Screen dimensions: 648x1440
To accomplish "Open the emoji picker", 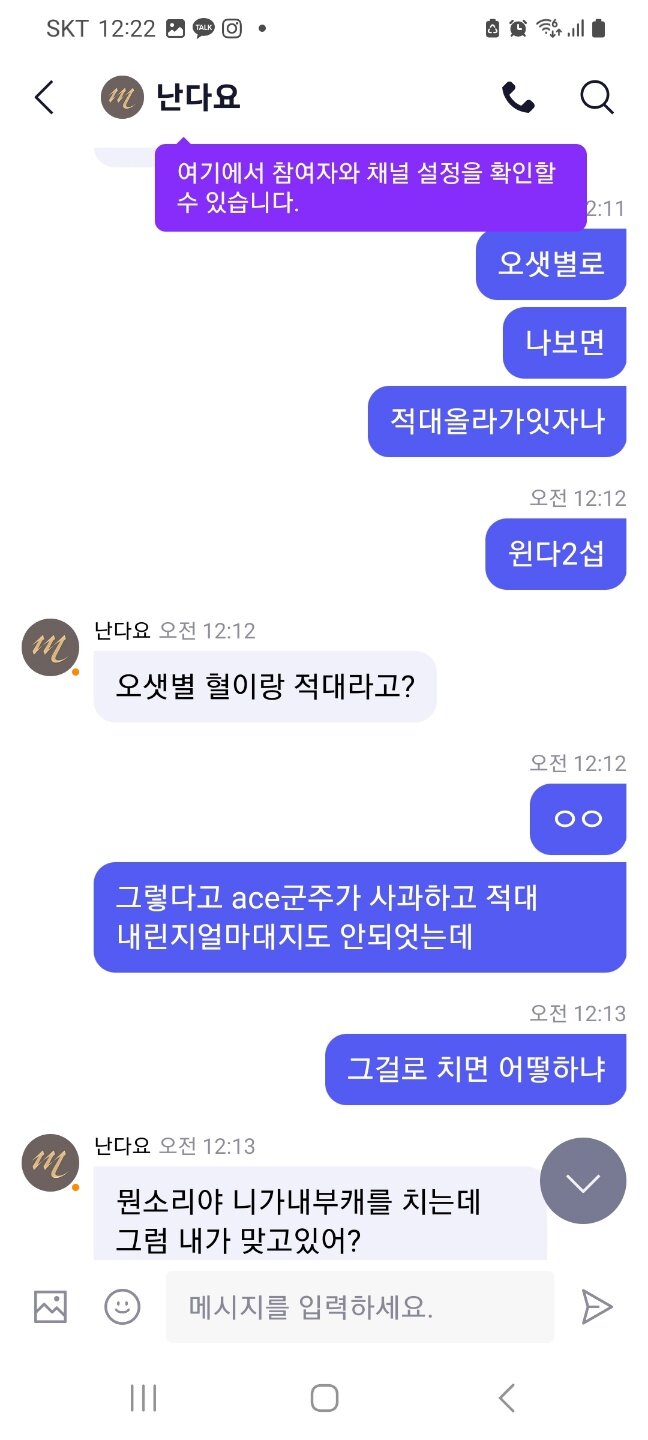I will click(x=122, y=1306).
